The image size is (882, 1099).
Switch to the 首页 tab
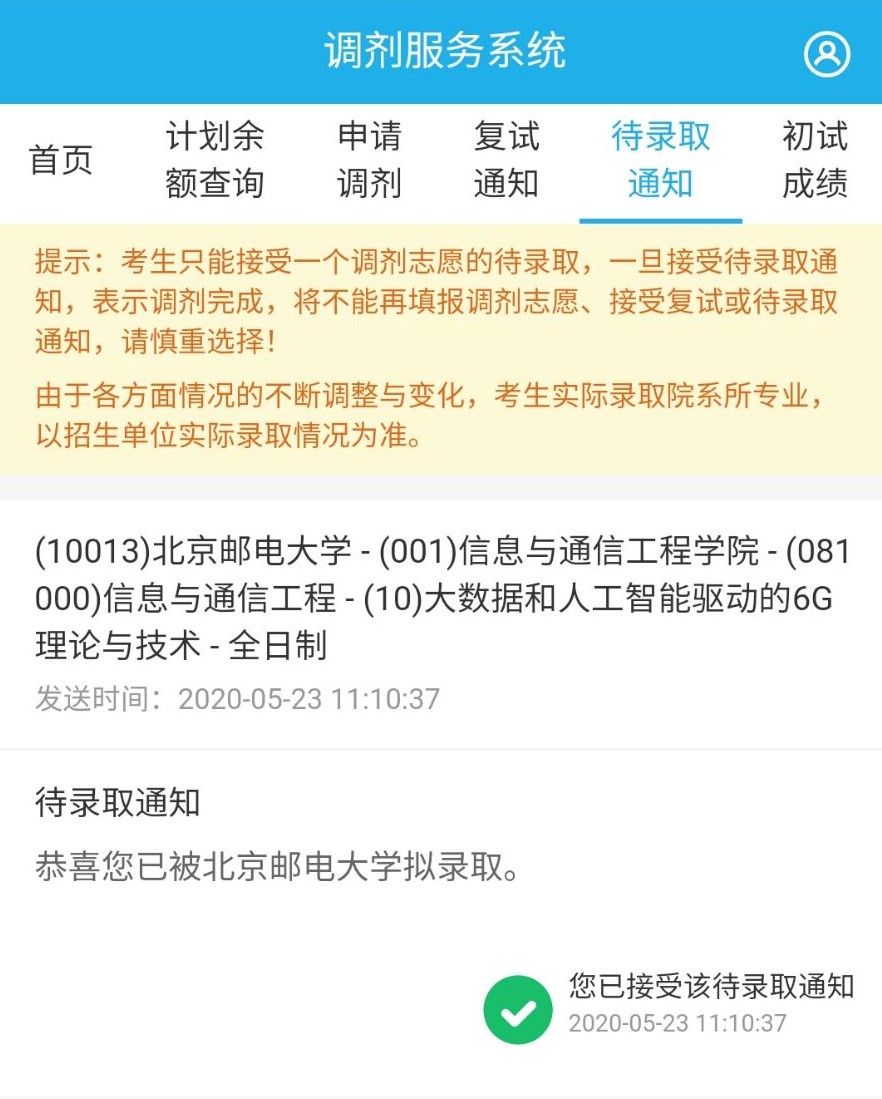coord(61,160)
